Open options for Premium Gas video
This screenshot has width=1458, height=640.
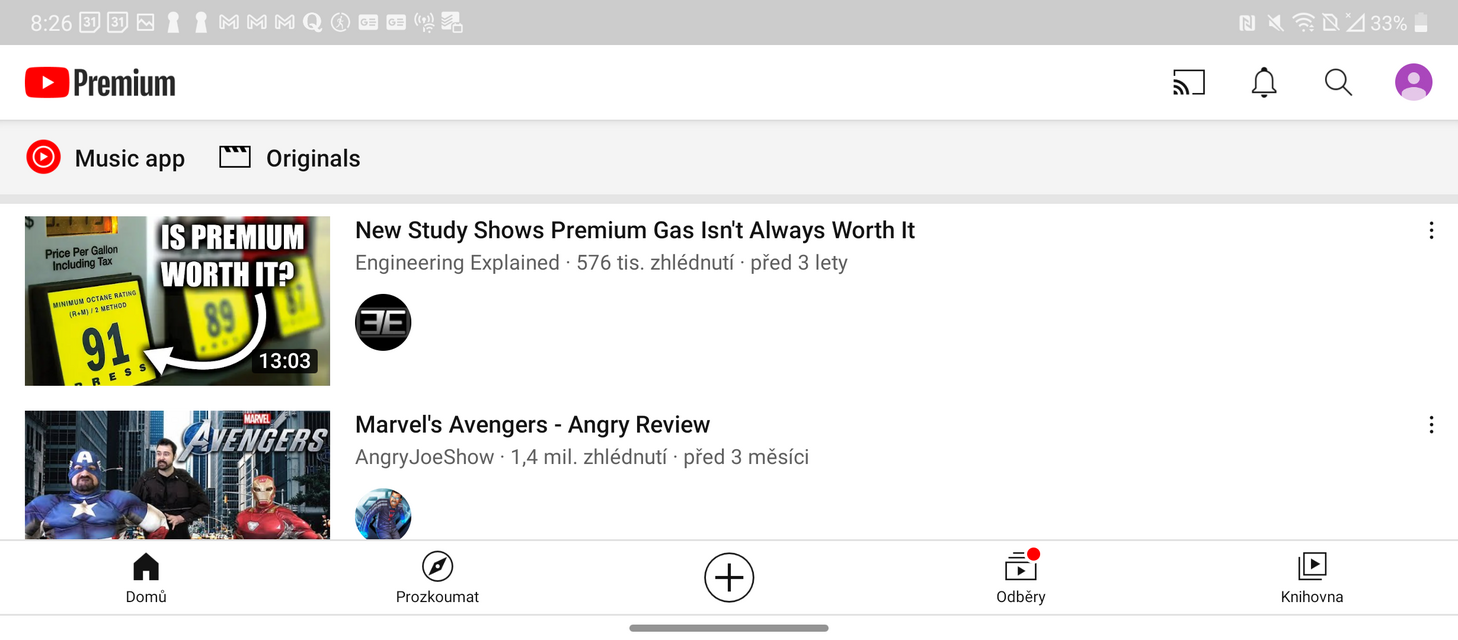[x=1431, y=231]
